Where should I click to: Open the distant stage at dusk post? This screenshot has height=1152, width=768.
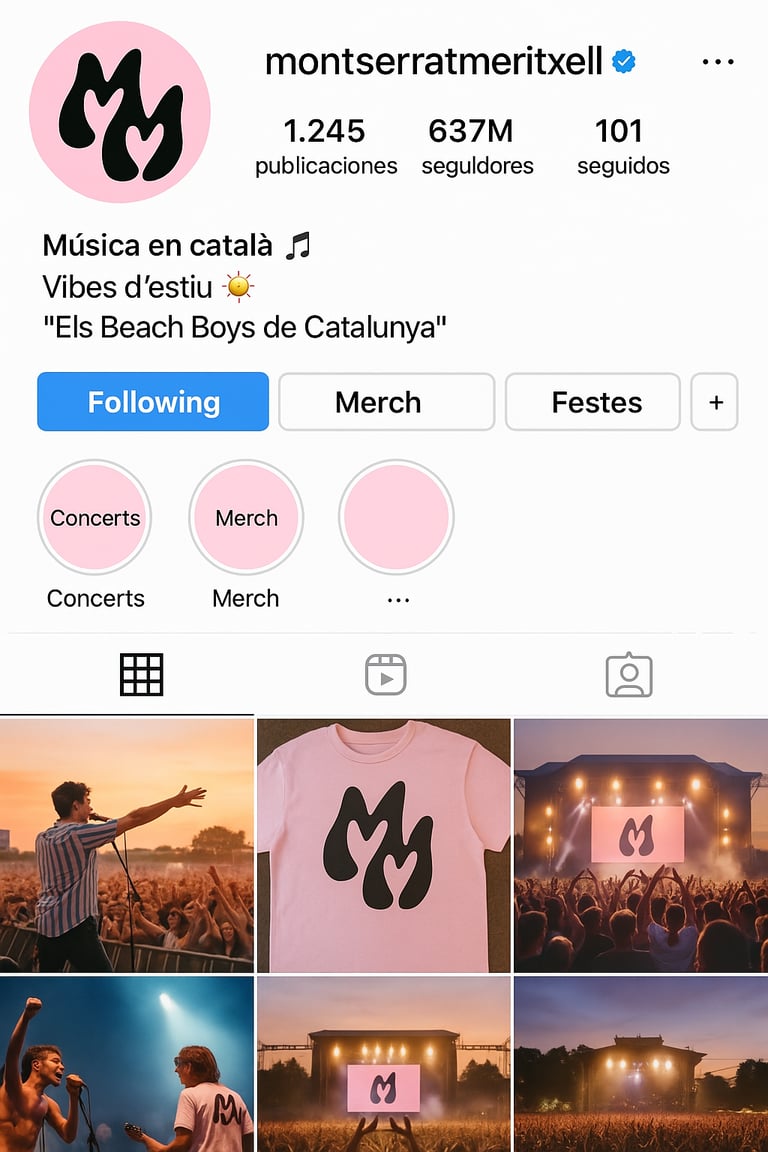click(641, 1064)
